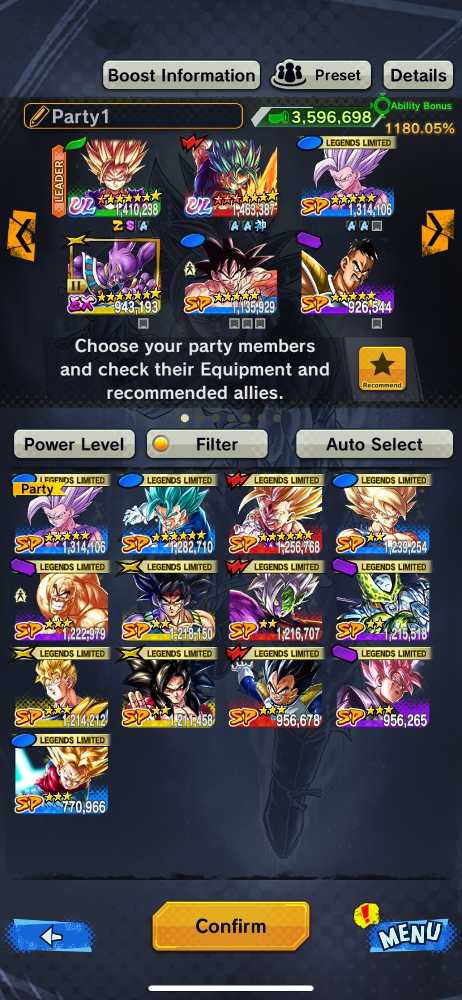Select party member with 926,544 power
Screen dimensions: 462x1000
pos(347,274)
